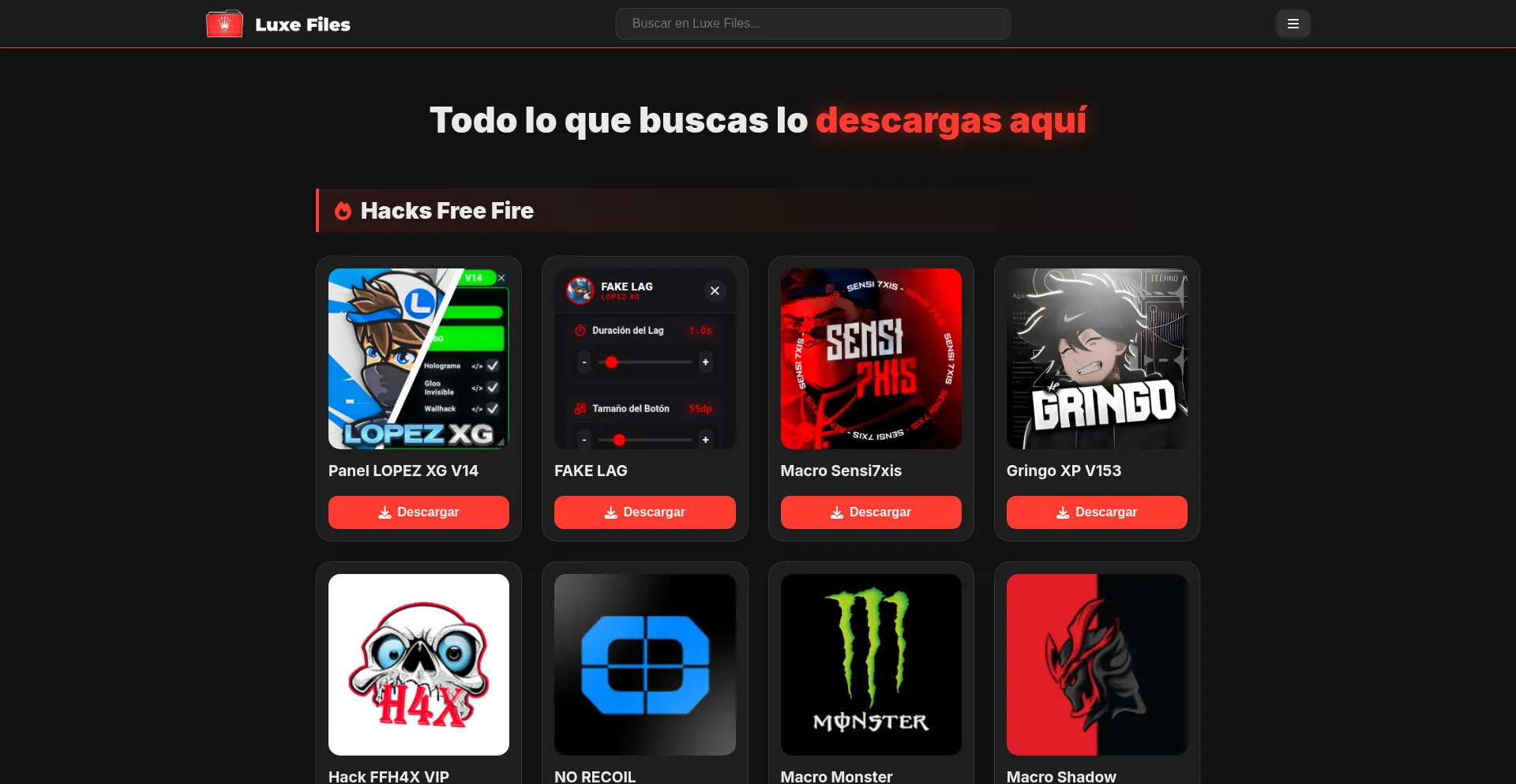Open the FAKE LAG card image
This screenshot has height=784, width=1516.
[x=644, y=358]
